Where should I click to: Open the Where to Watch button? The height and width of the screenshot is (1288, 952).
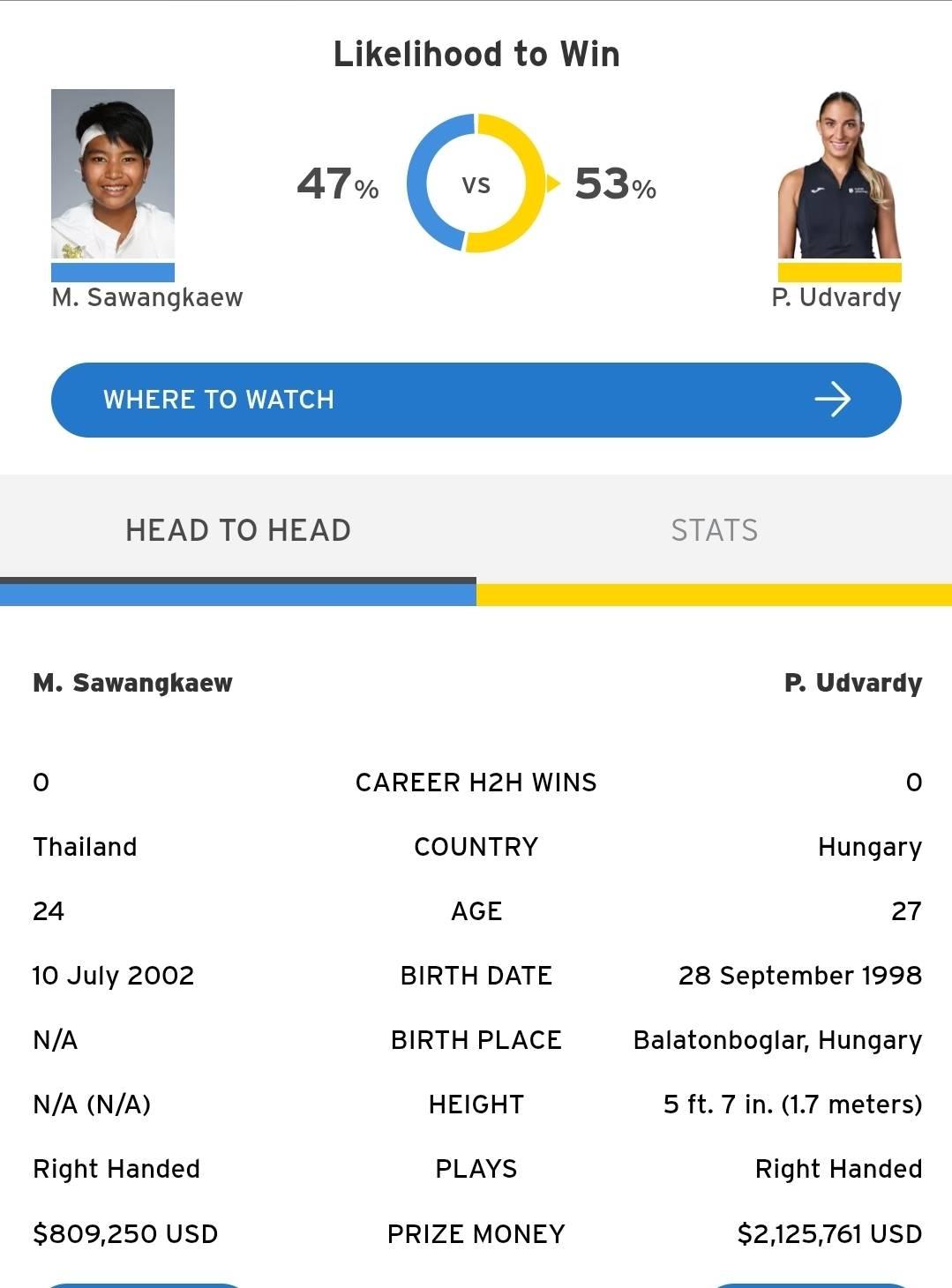[x=476, y=400]
